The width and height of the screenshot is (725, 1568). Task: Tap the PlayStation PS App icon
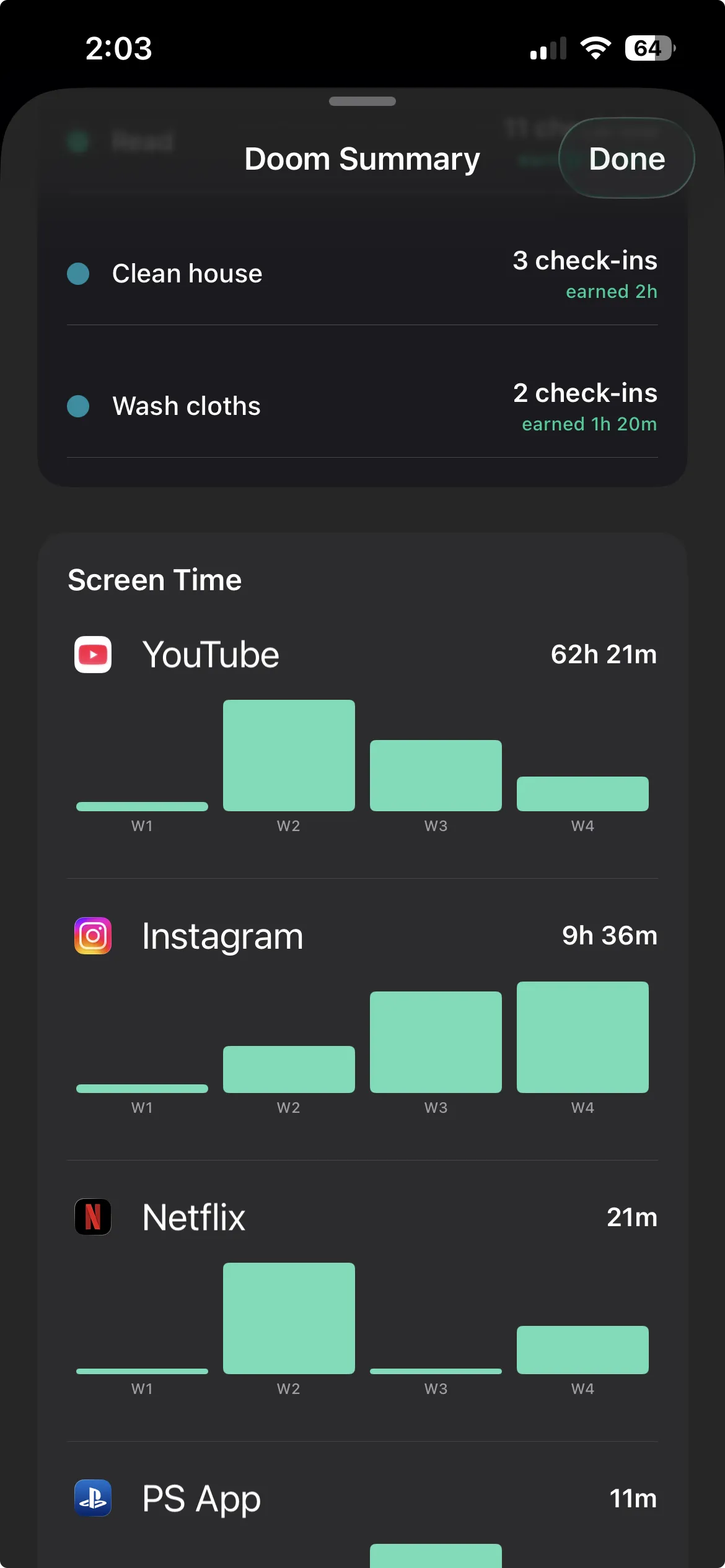pyautogui.click(x=92, y=1499)
